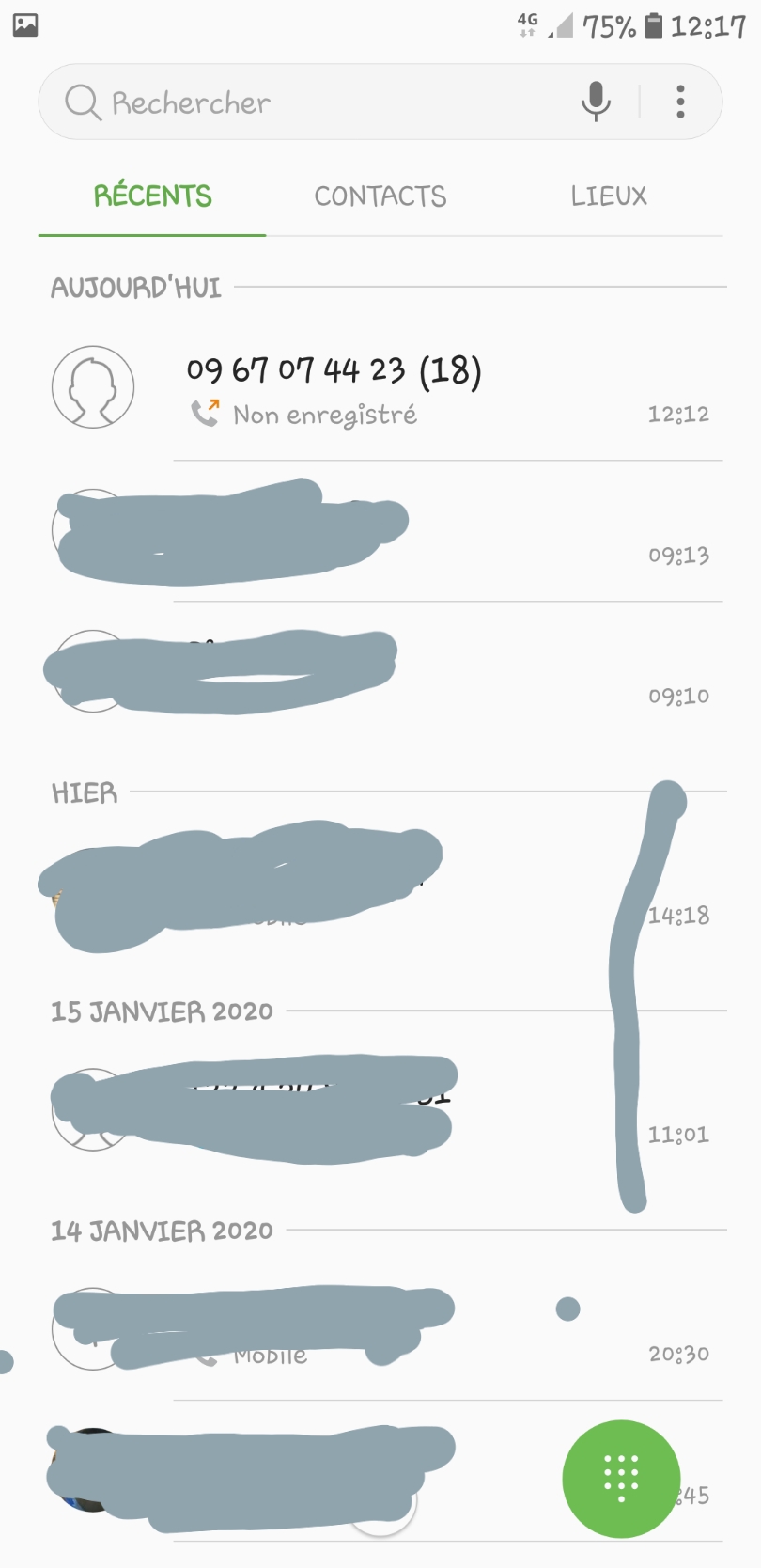Viewport: 761px width, 1568px height.
Task: Open the green dial pad button
Action: [621, 1479]
